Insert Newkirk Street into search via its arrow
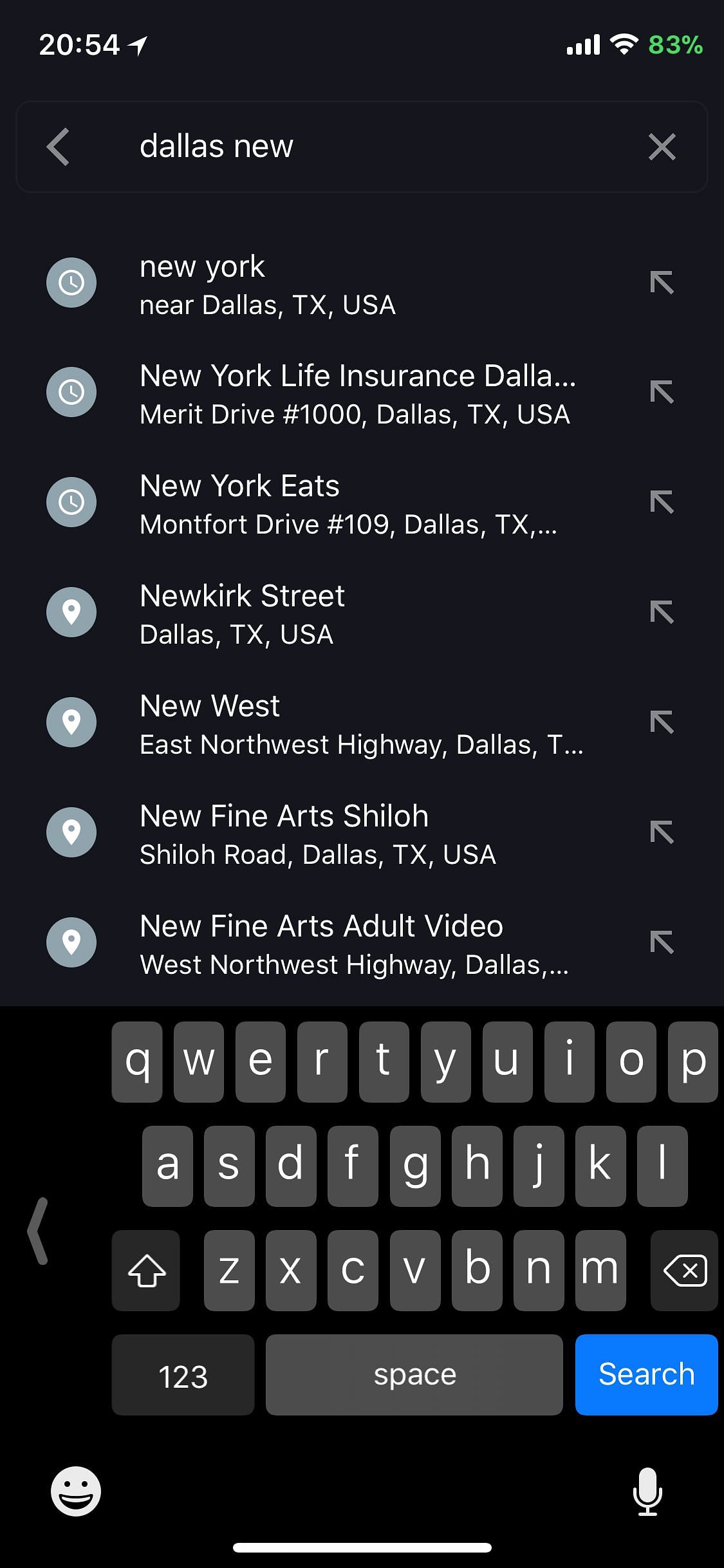This screenshot has width=724, height=1568. pos(662,612)
